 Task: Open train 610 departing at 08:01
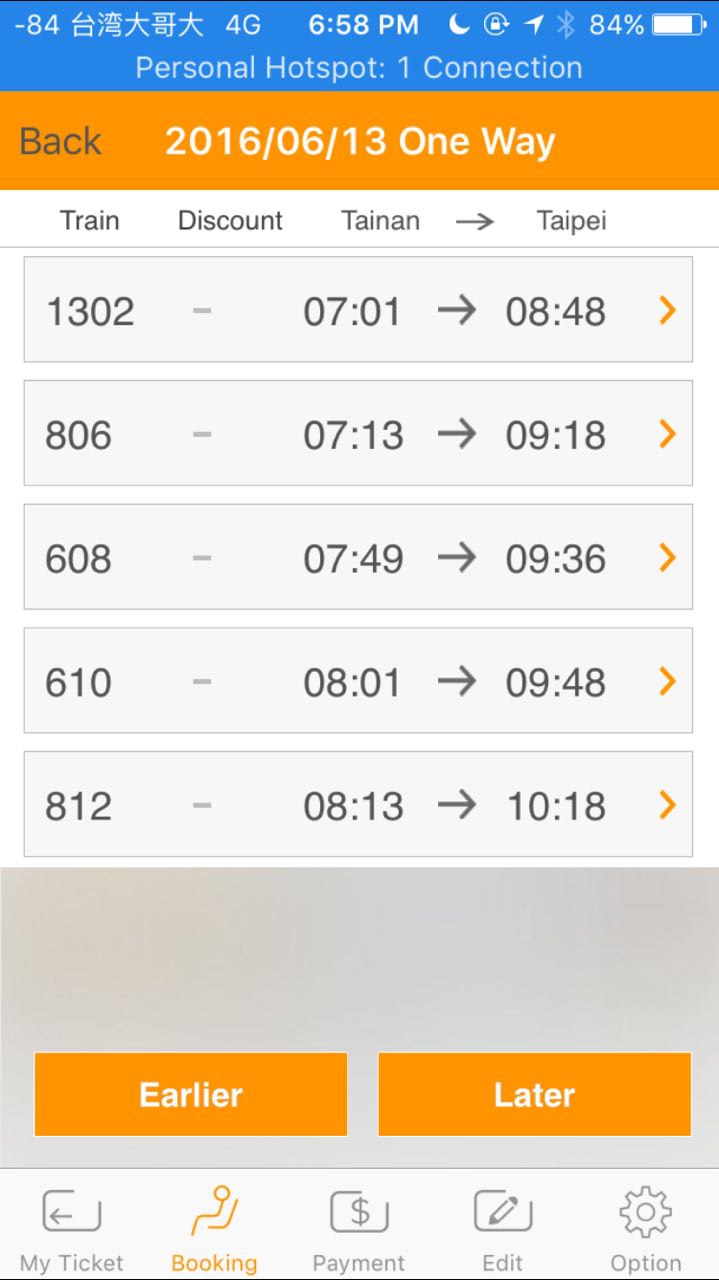coord(358,681)
